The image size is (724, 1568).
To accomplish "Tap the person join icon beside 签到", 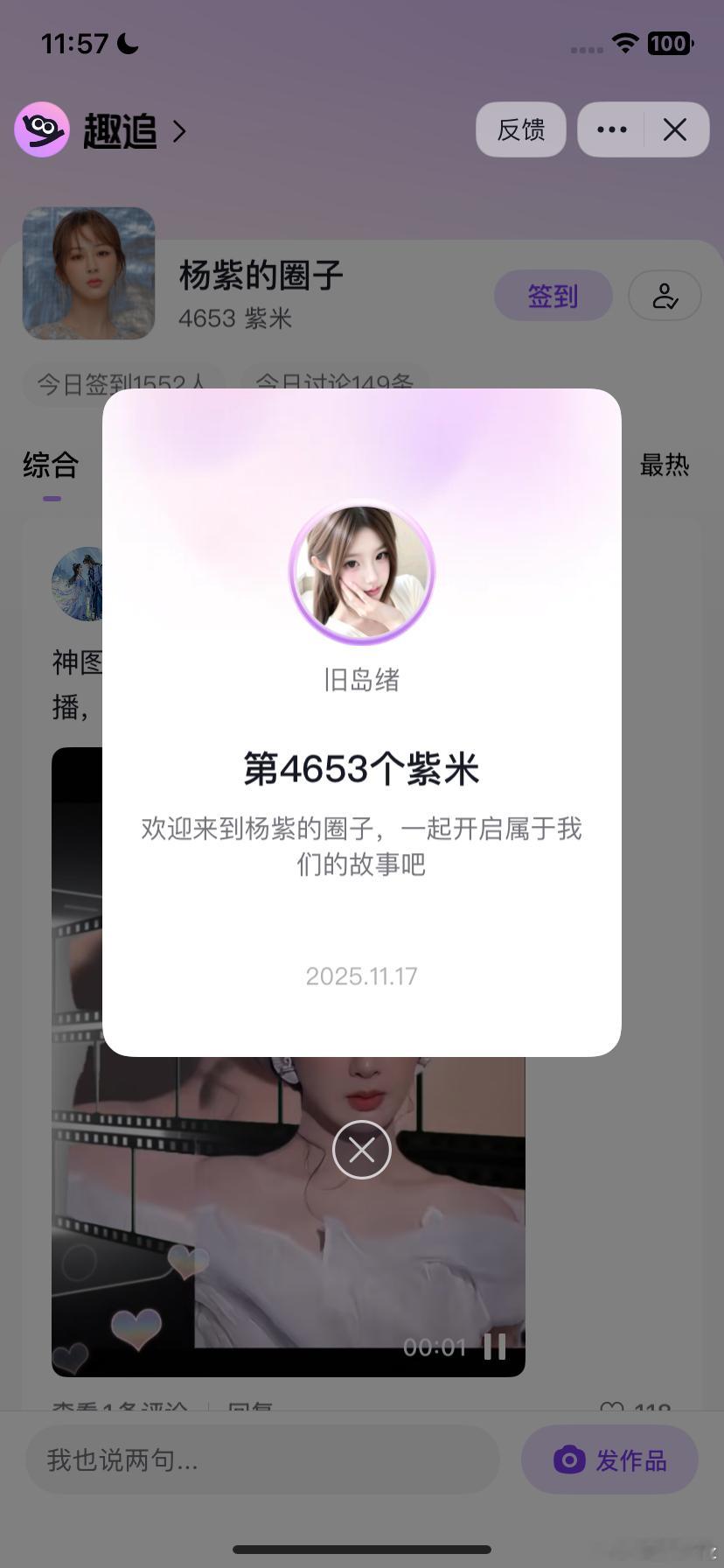I will [x=665, y=296].
